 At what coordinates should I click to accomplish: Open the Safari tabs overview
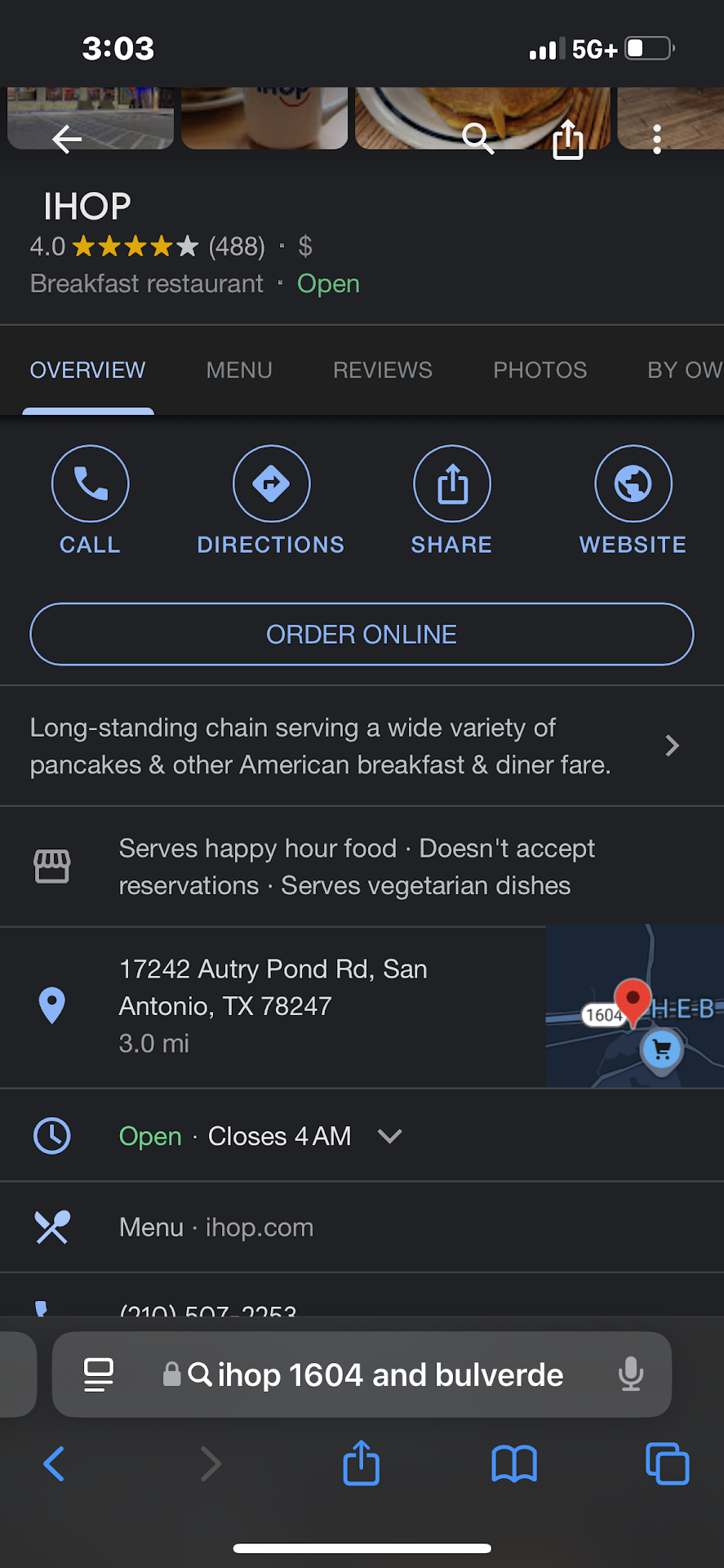[667, 1463]
